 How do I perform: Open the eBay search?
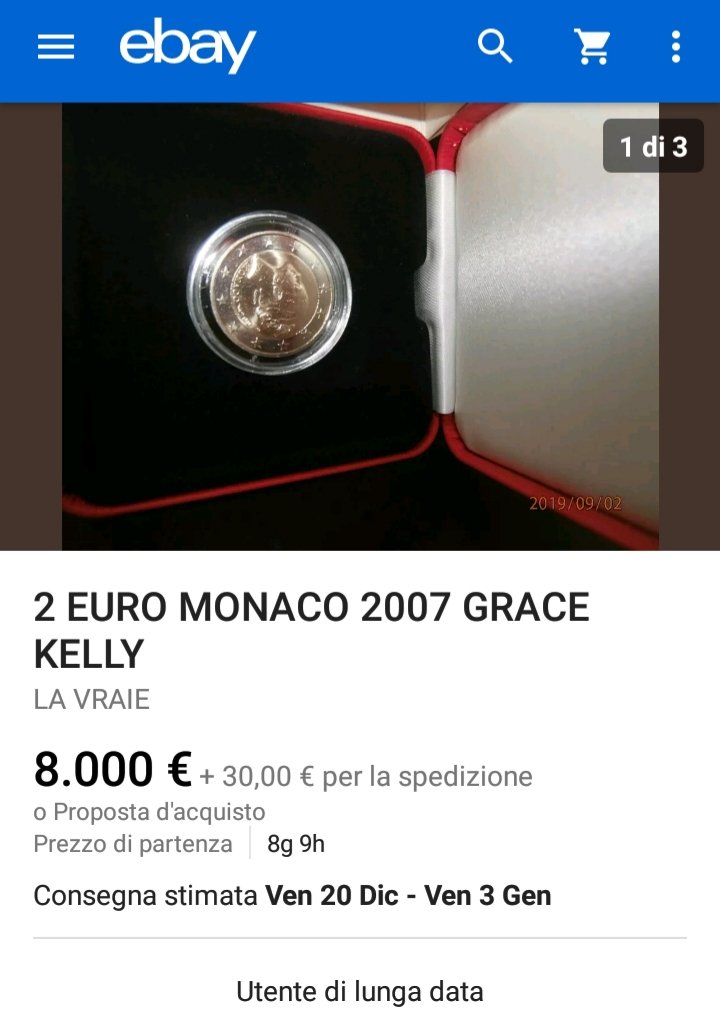pos(495,46)
